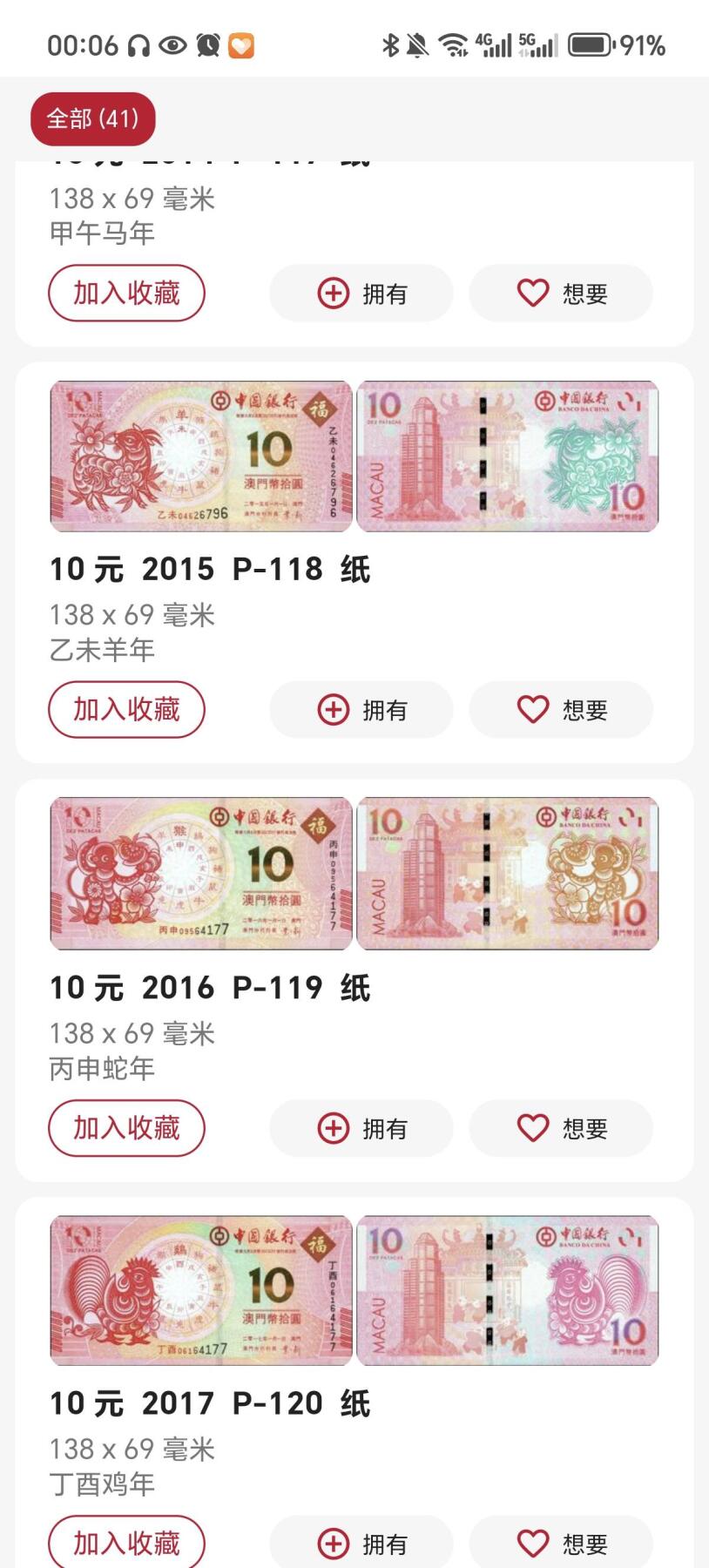The image size is (709, 1568).
Task: Mark 2016 P-119 note as 拥有
Action: point(361,1128)
